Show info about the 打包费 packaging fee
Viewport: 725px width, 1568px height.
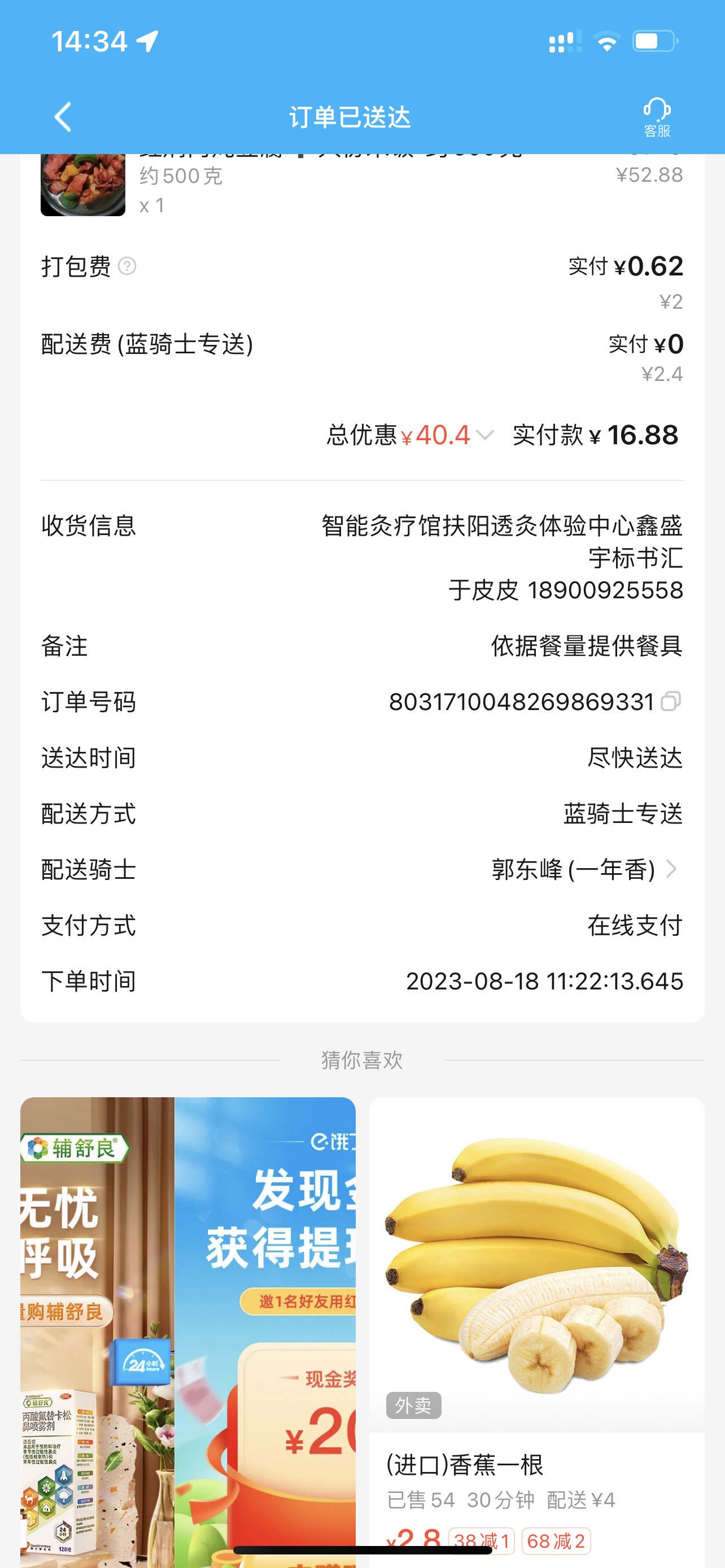pos(127,266)
